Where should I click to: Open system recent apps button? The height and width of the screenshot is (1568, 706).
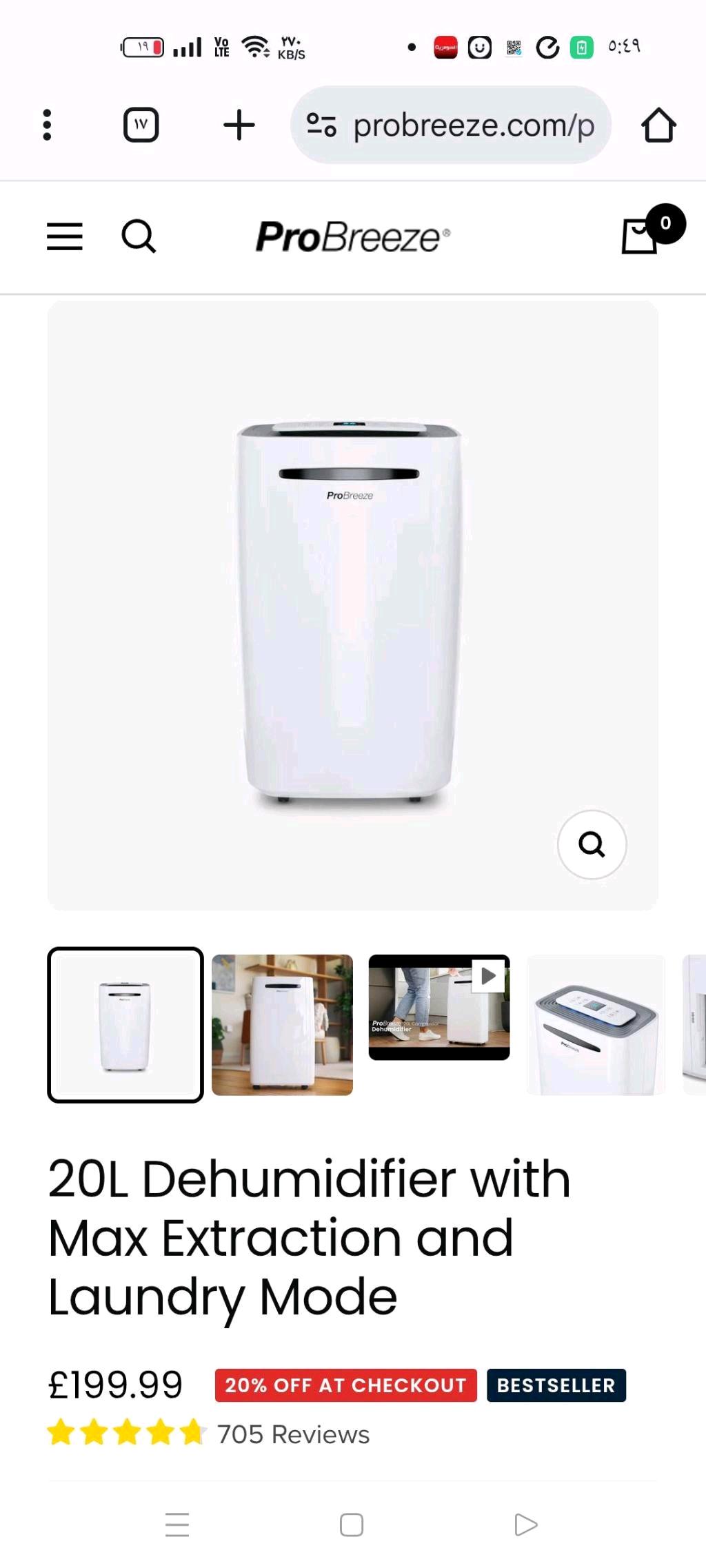click(x=177, y=1525)
